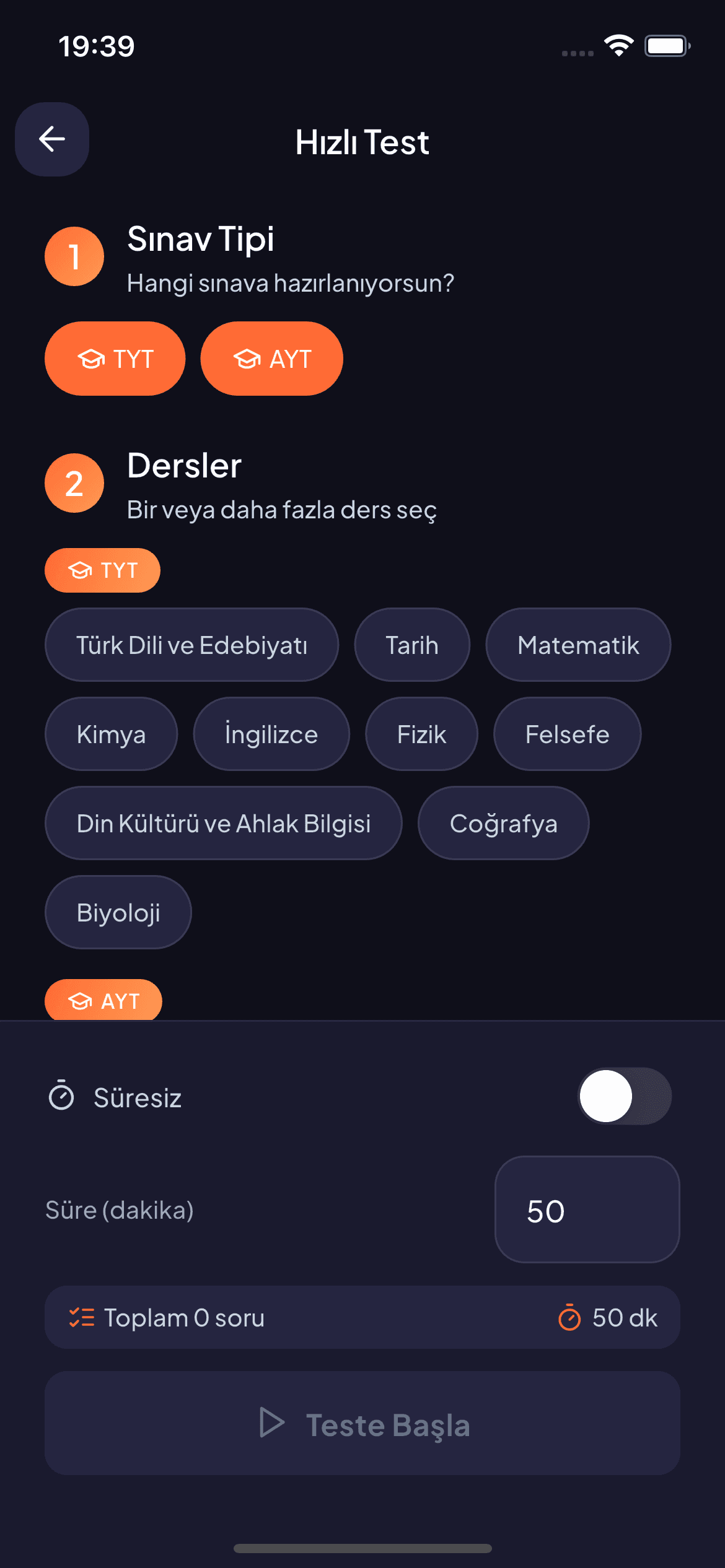Select Din Kültürü ve Ahlak Bilgisi
Viewport: 725px width, 1568px height.
224,823
